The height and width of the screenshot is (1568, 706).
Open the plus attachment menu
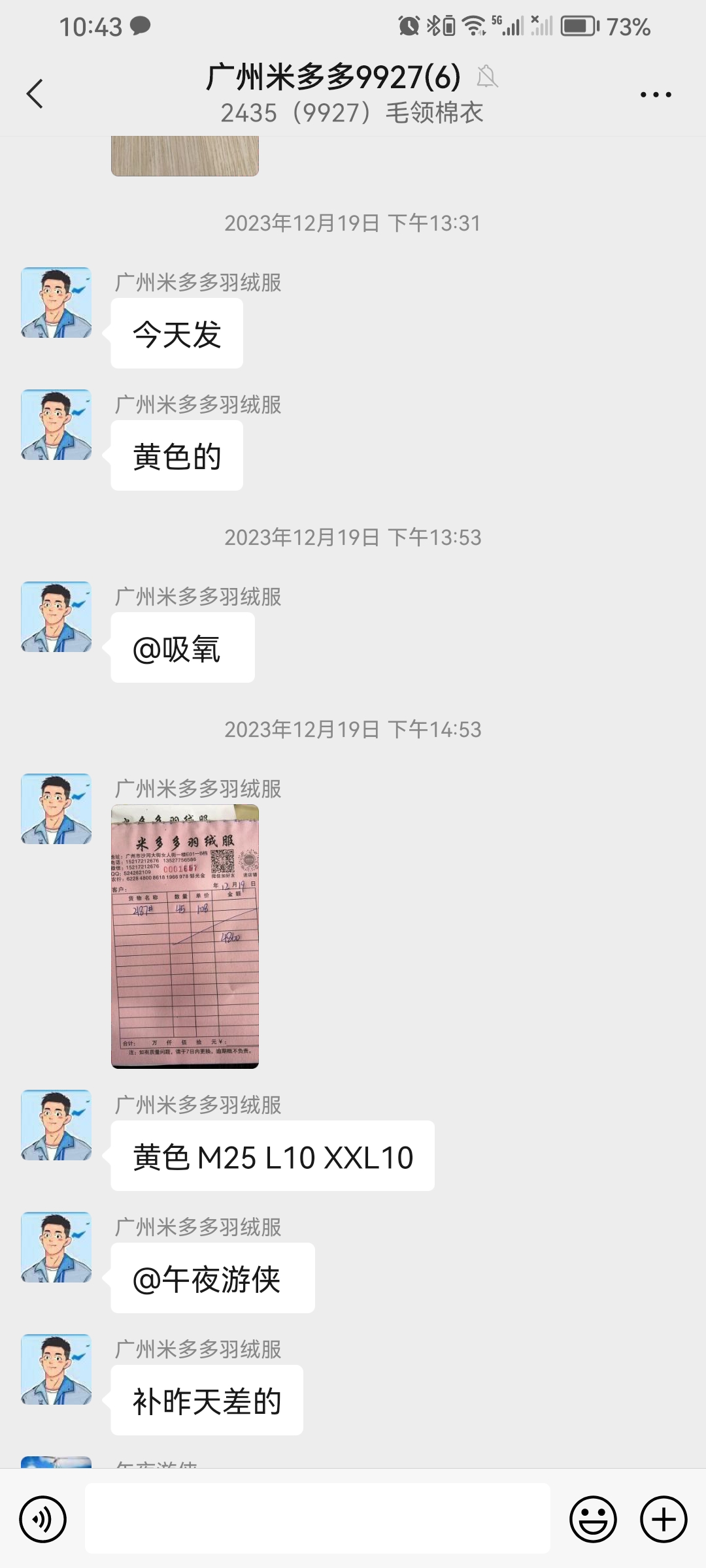pos(664,1519)
